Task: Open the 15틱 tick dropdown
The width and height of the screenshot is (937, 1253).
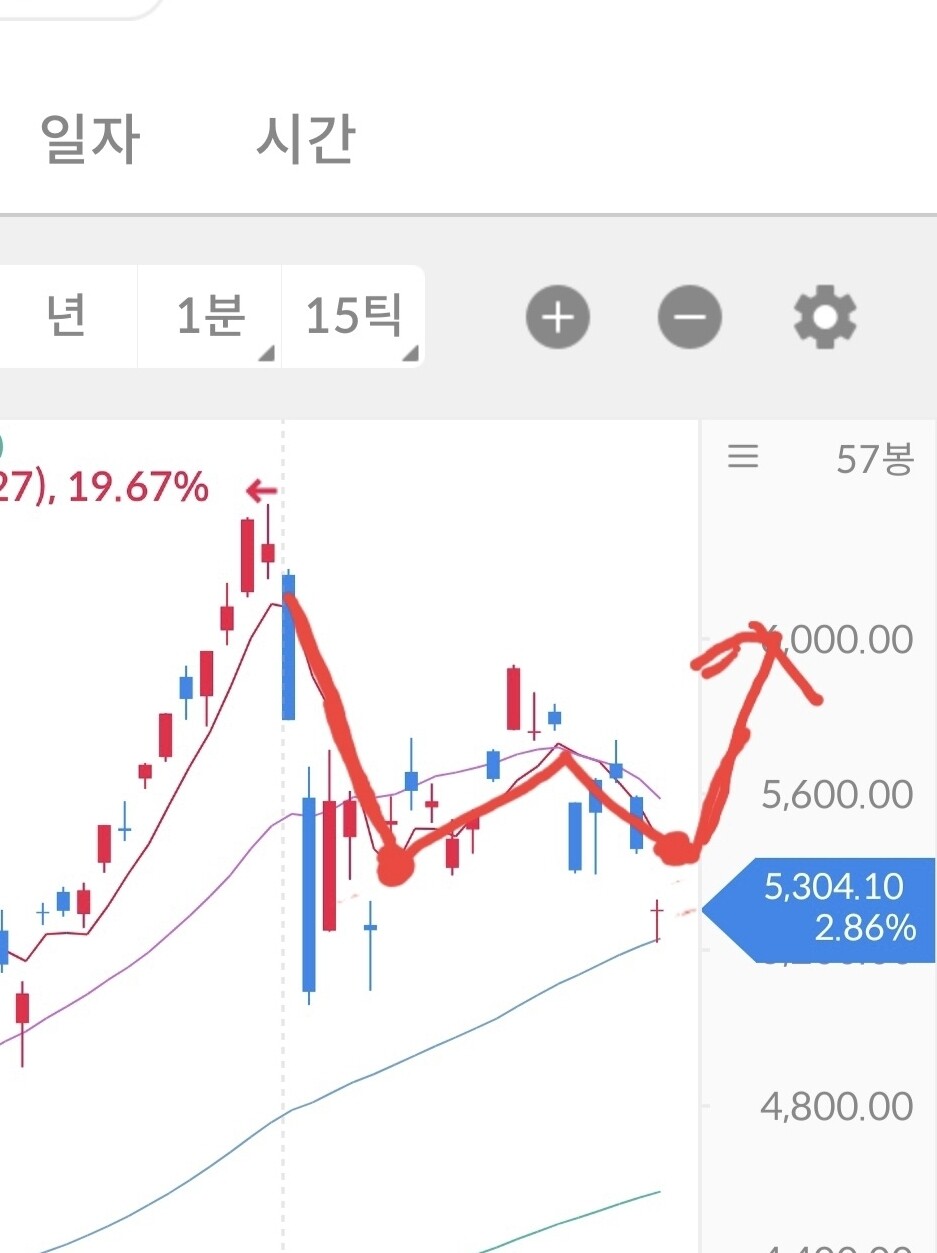Action: coord(353,317)
